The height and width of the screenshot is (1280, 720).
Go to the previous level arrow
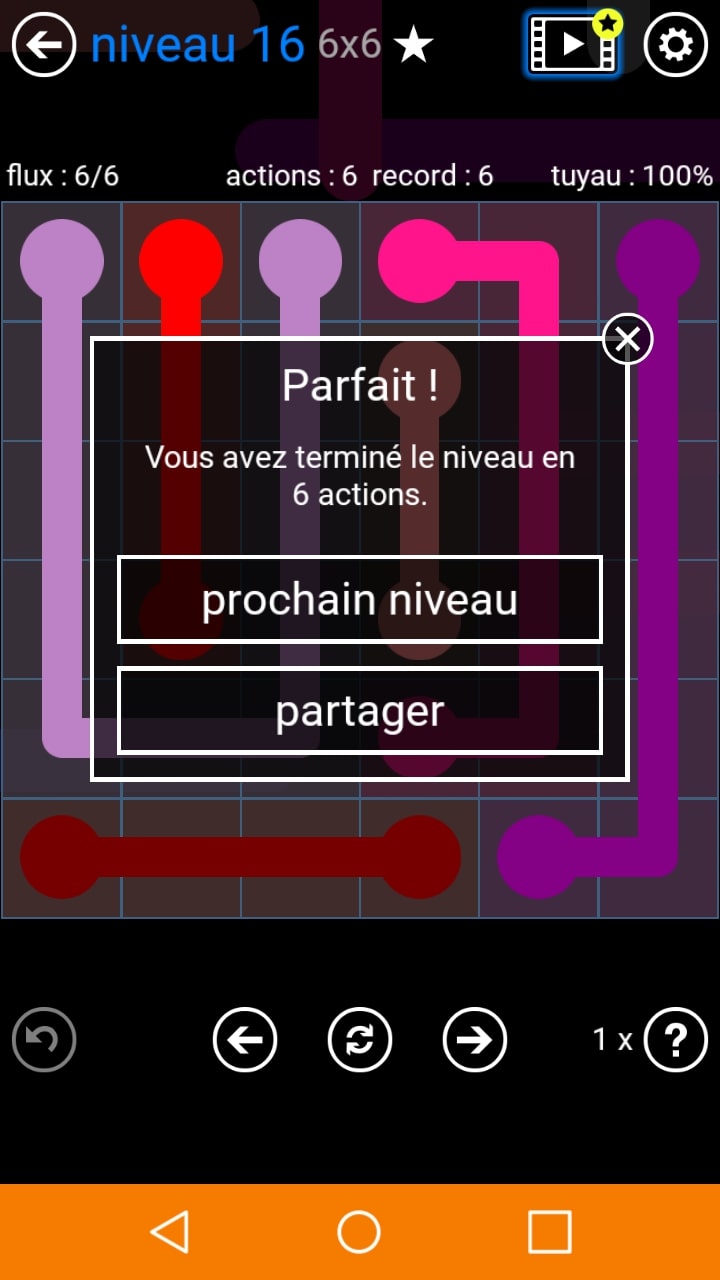[x=245, y=1040]
